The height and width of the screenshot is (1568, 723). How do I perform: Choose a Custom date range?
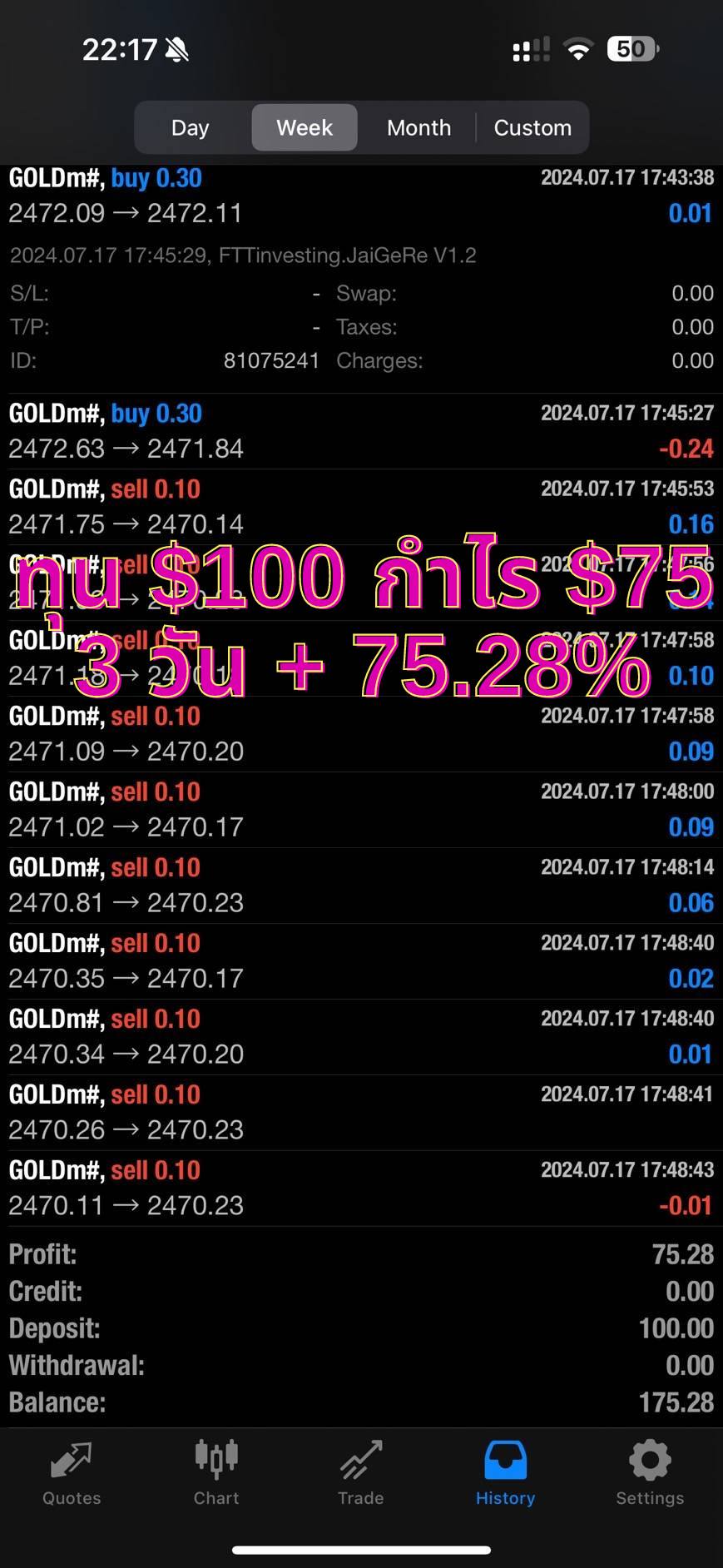pos(532,127)
